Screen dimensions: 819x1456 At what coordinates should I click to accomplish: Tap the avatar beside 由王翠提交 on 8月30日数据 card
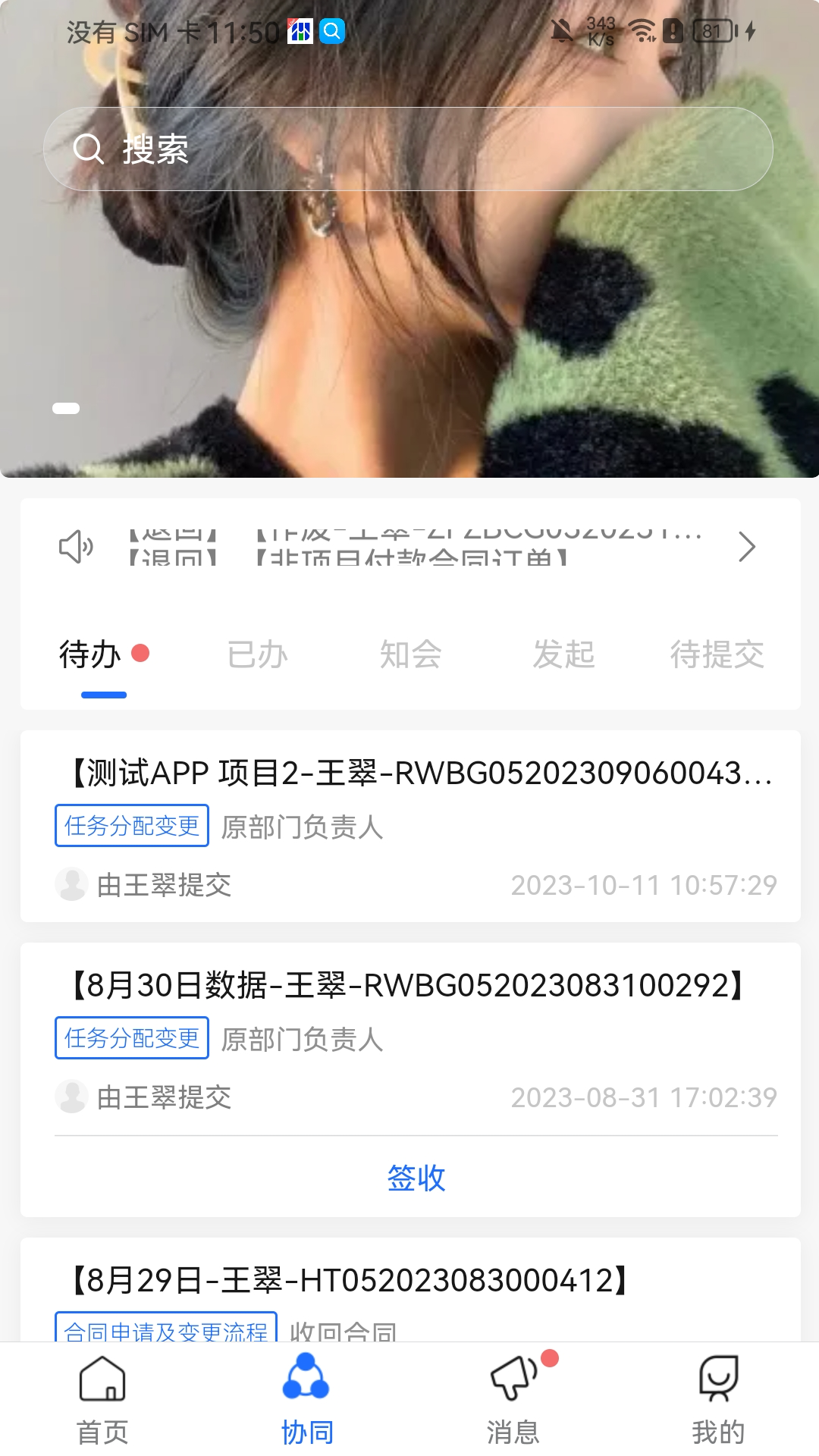coord(74,1097)
